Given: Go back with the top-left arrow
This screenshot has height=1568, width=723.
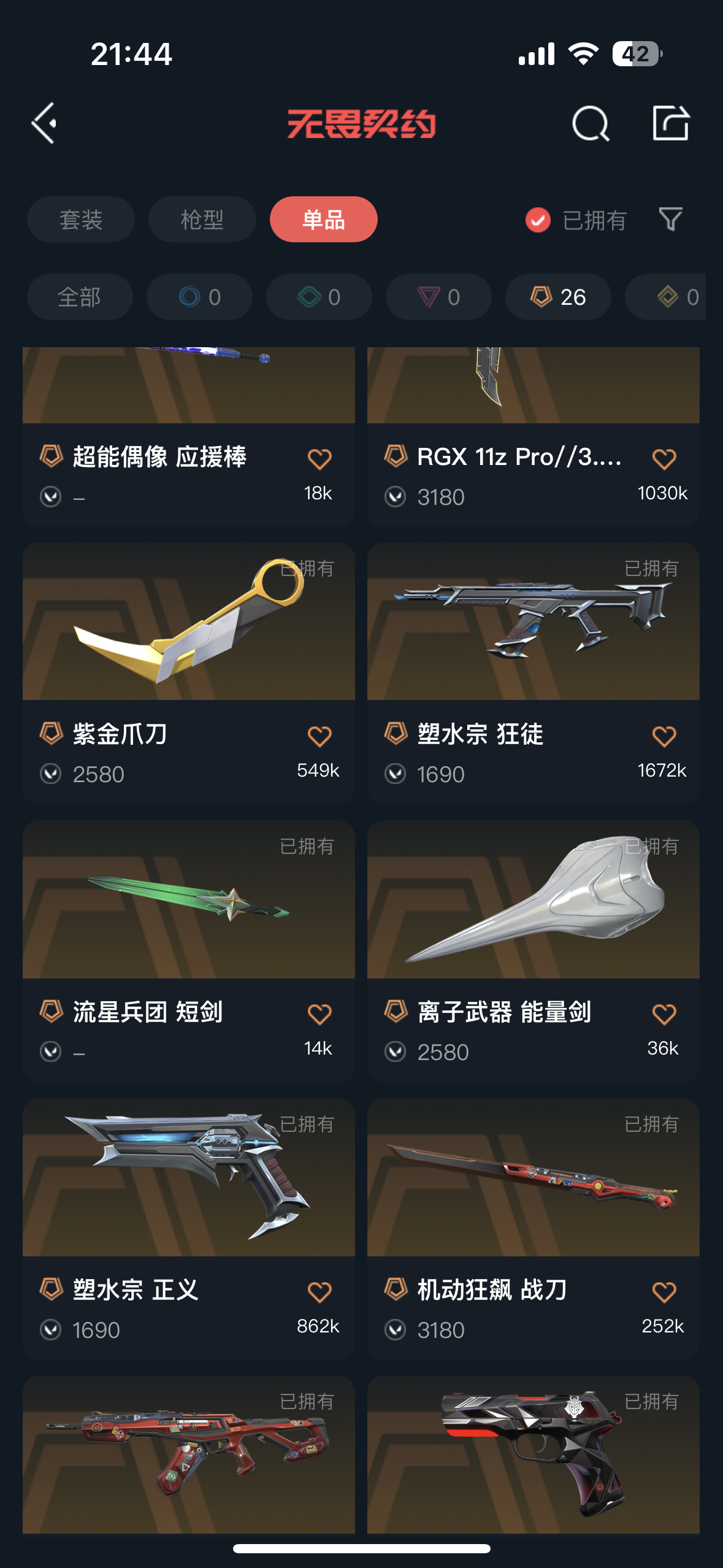Looking at the screenshot, I should tap(45, 123).
